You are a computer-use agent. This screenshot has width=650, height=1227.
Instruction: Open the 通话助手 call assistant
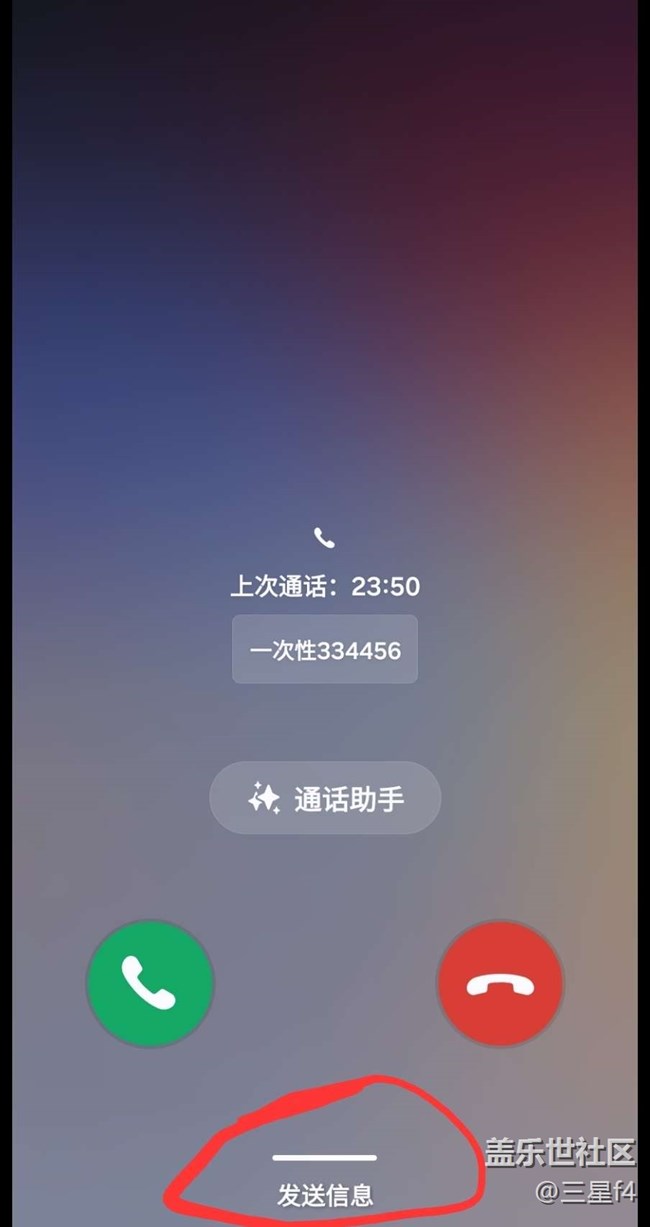click(x=325, y=798)
